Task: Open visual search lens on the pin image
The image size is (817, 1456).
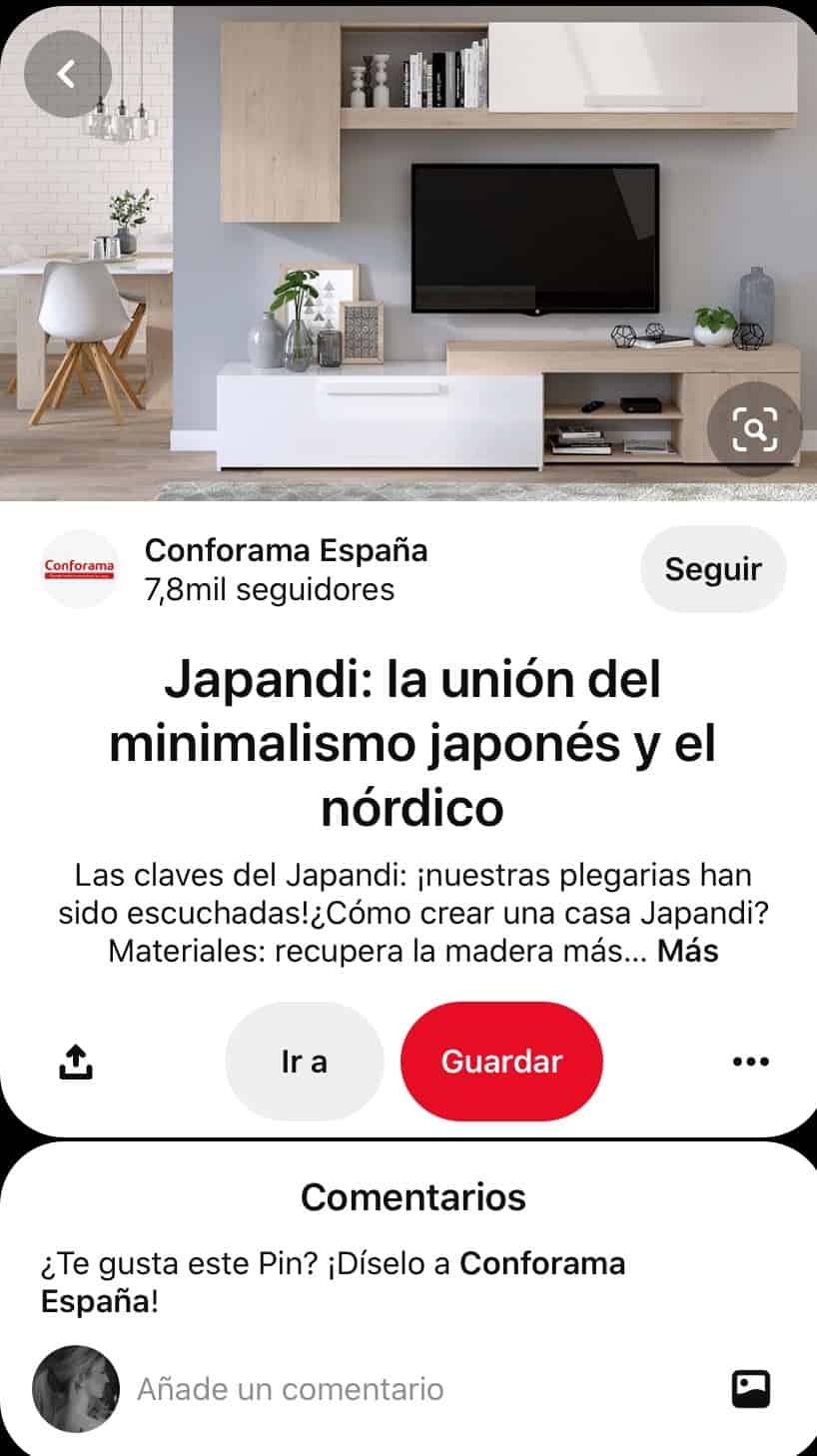Action: pos(755,429)
